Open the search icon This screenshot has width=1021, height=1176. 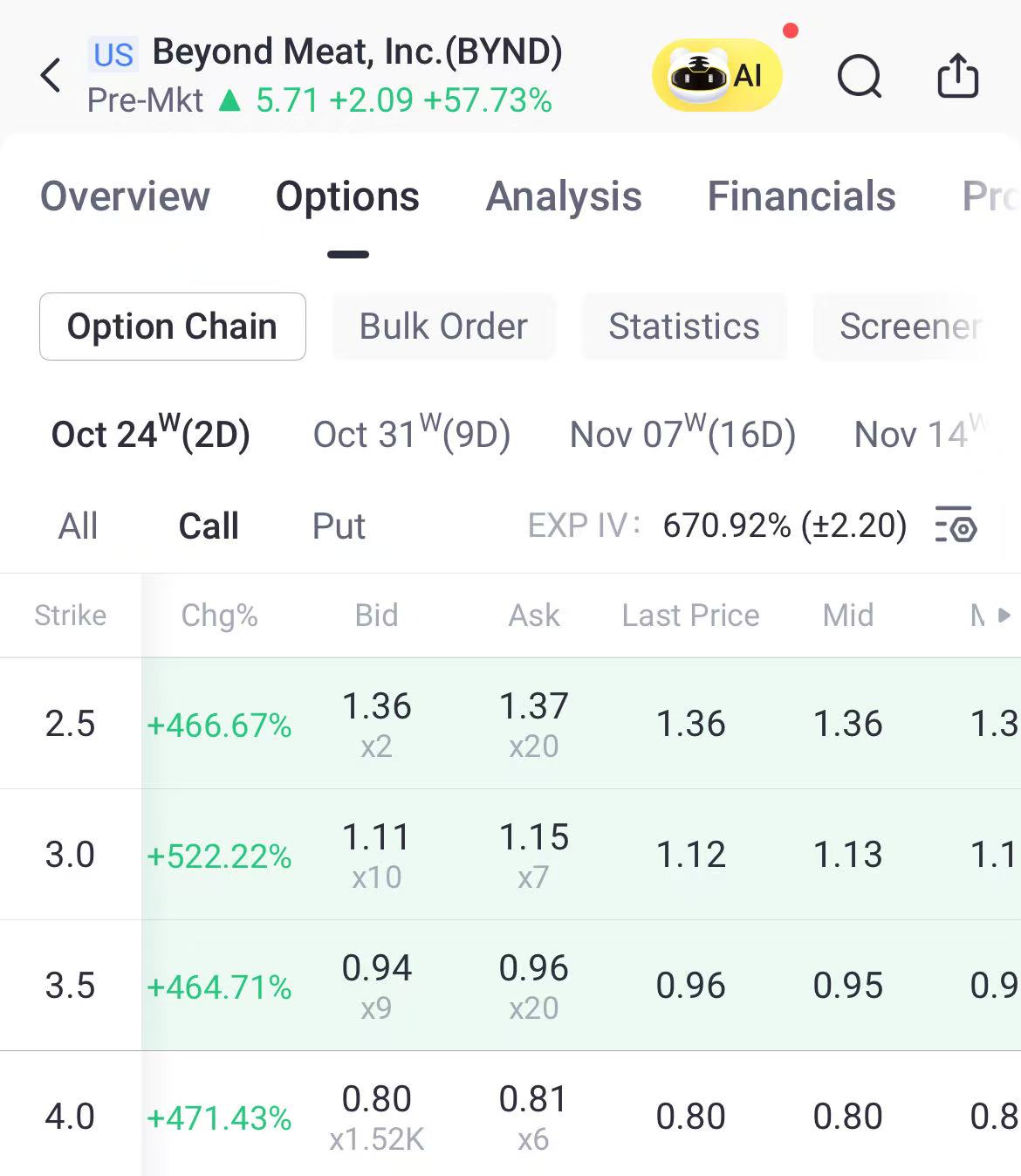point(860,77)
